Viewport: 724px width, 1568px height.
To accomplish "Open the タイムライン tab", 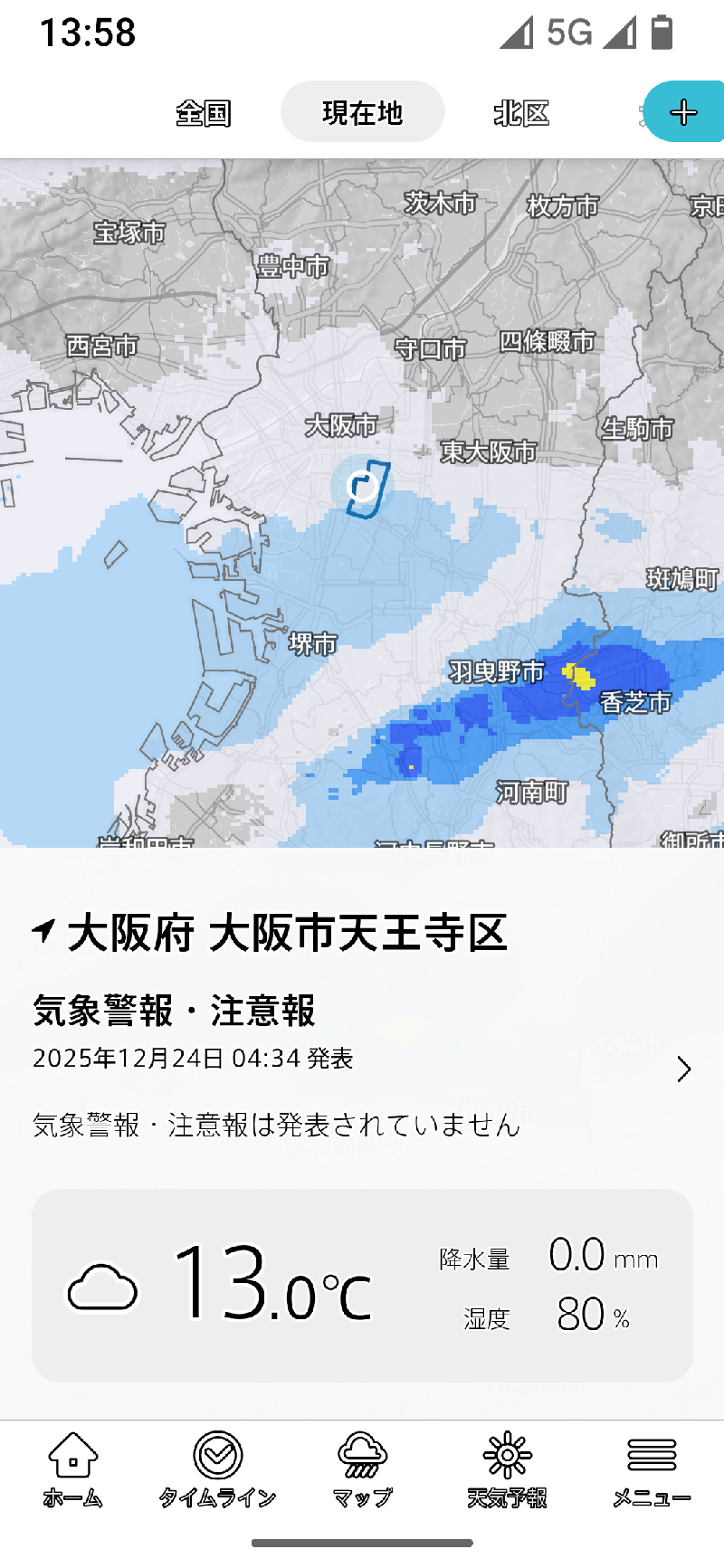I will 217,1469.
